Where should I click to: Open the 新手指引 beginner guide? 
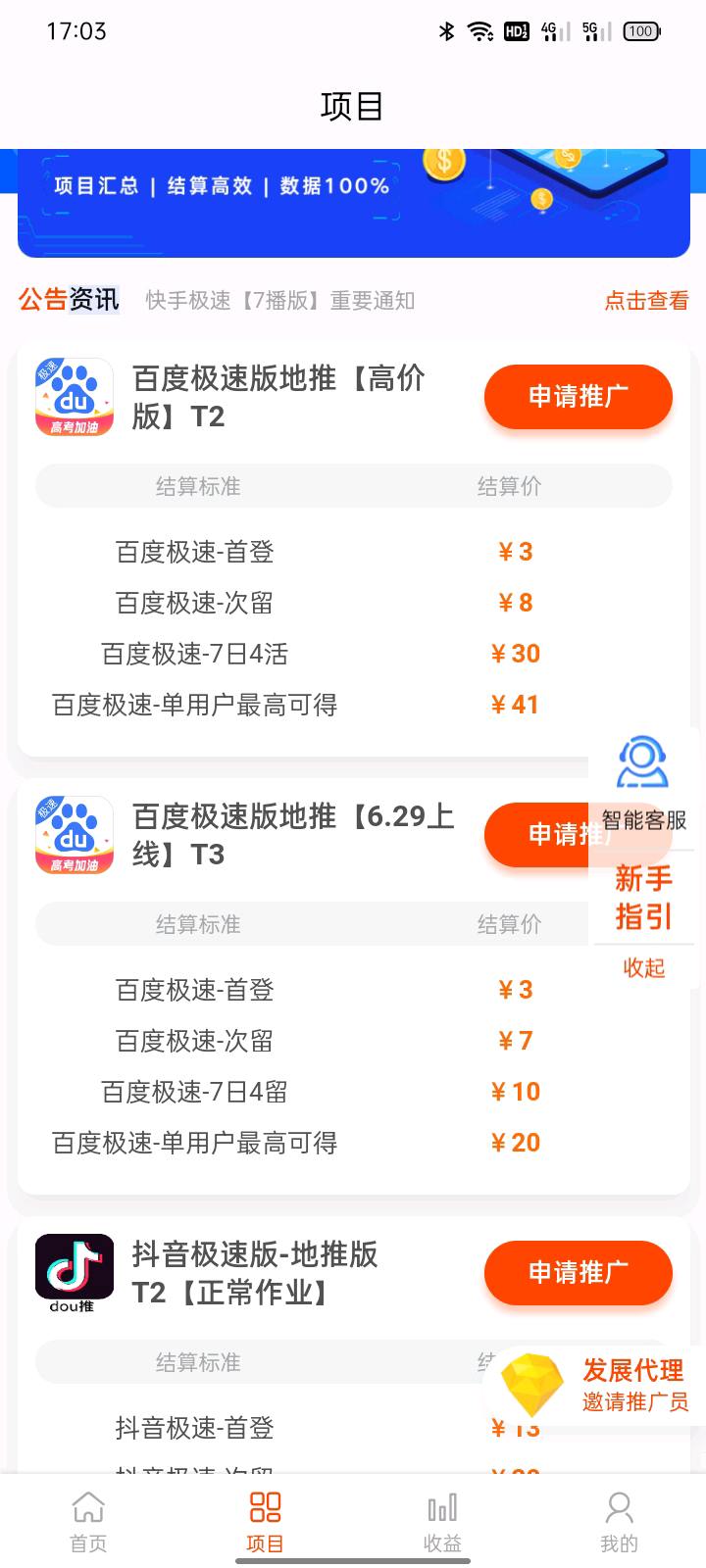[643, 897]
